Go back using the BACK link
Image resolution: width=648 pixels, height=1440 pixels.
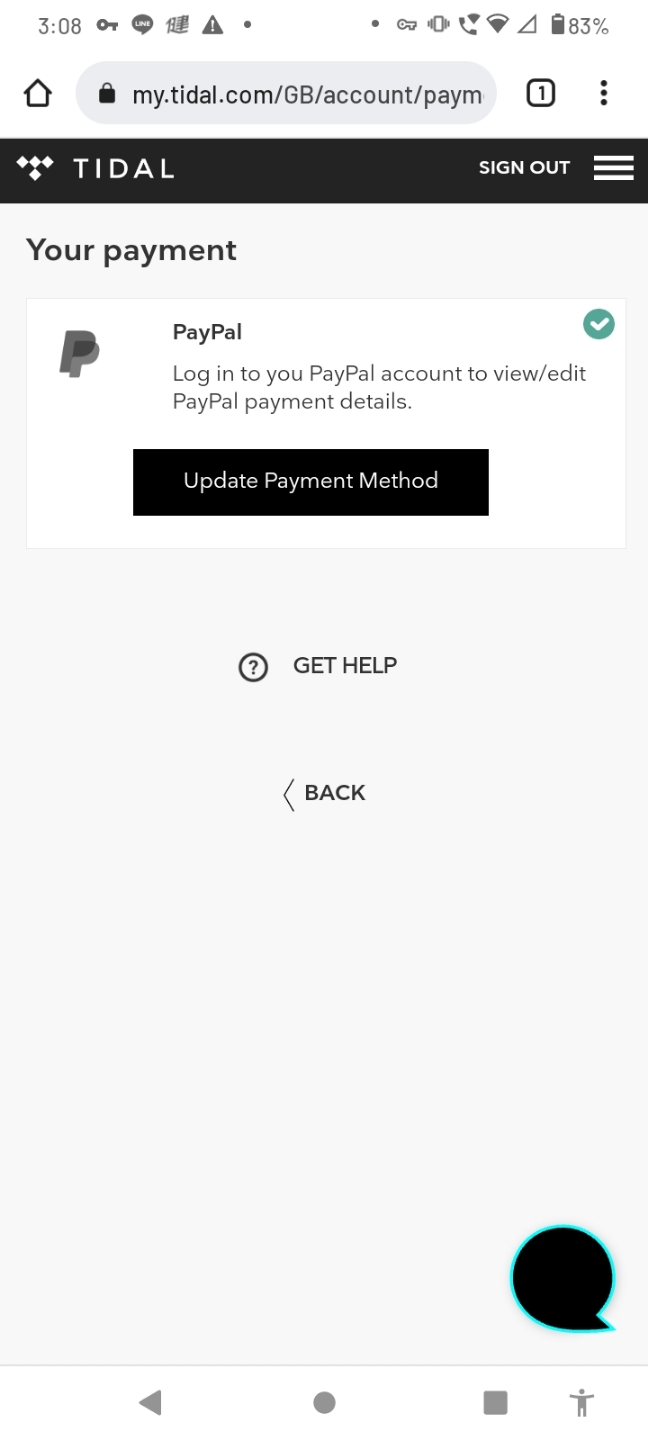click(324, 794)
